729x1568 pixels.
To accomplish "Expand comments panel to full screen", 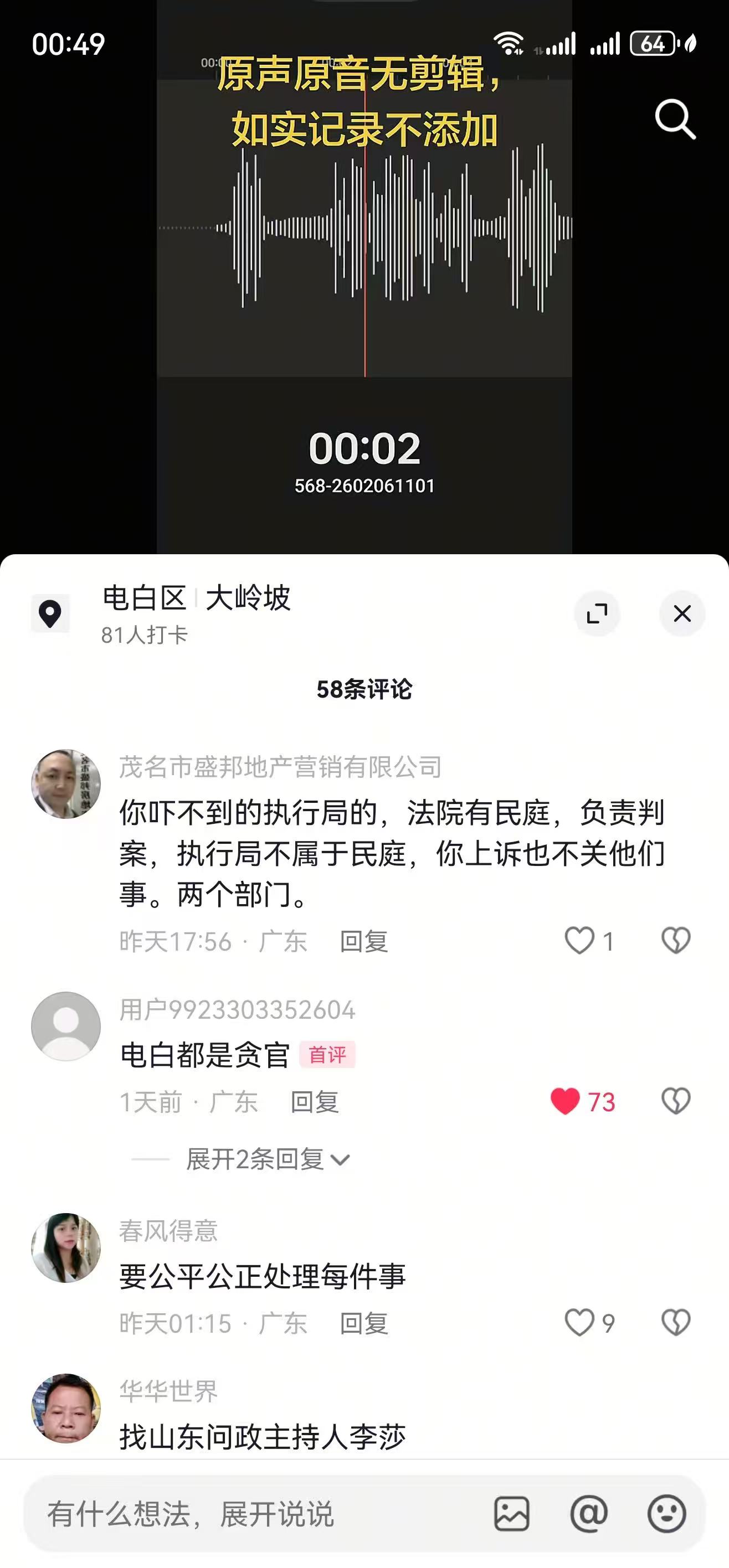I will [597, 613].
